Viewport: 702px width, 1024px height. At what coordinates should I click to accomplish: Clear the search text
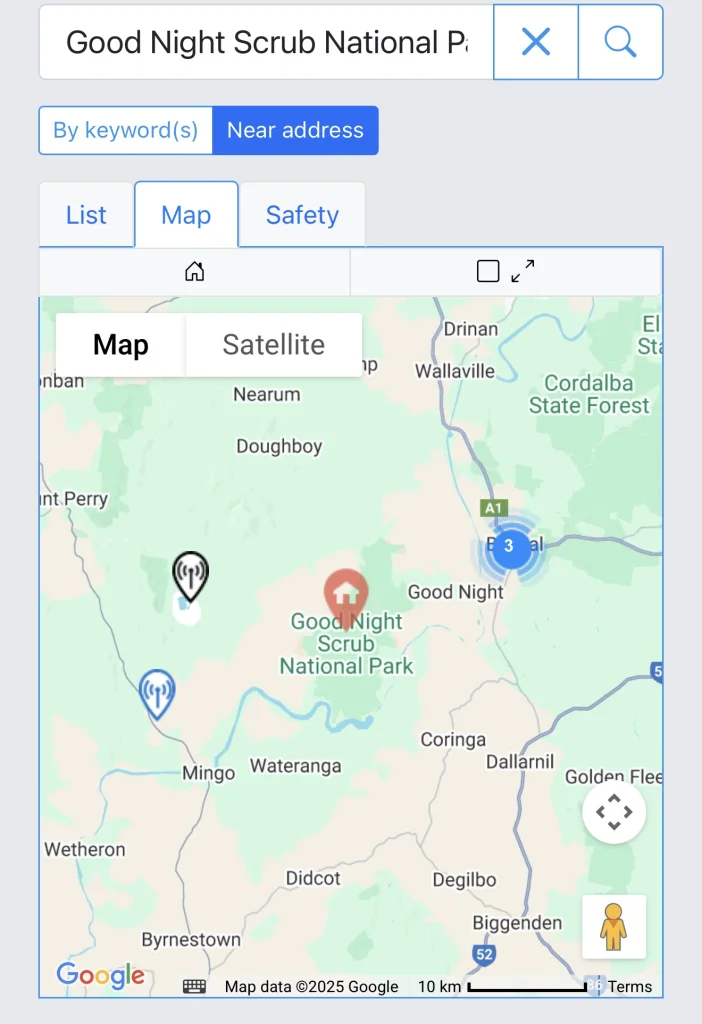pyautogui.click(x=536, y=42)
